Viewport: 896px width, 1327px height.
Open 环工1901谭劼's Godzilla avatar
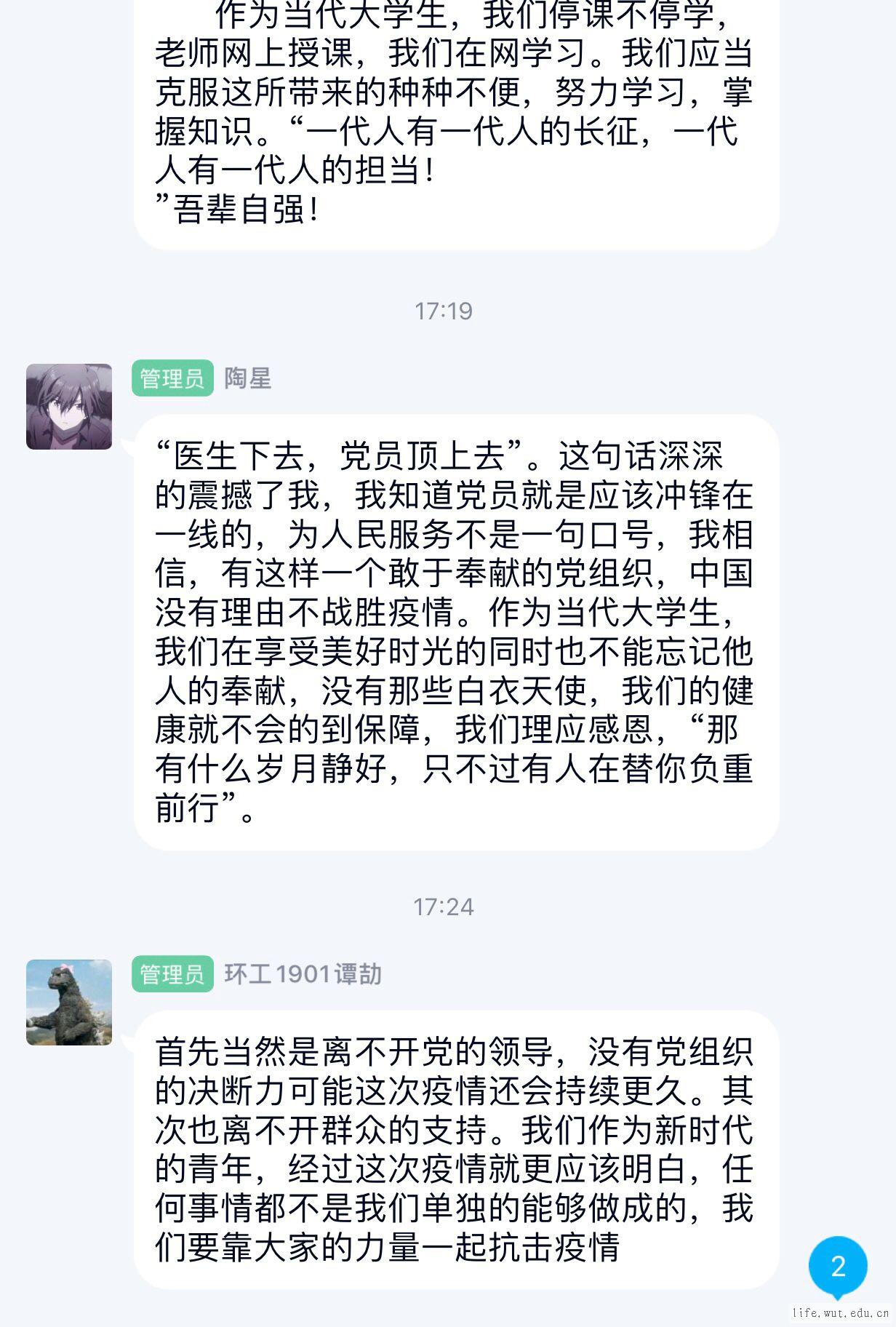tap(69, 1002)
